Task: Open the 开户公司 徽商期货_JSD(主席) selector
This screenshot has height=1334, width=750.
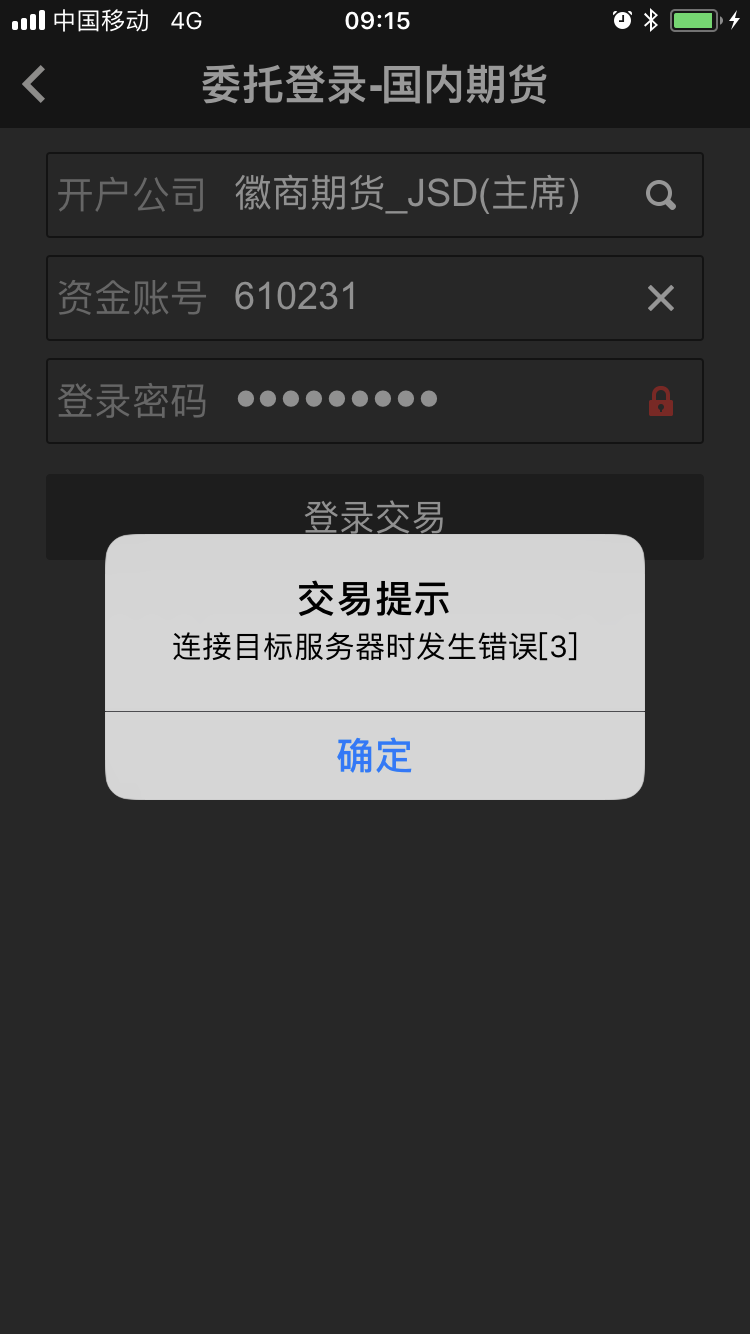Action: tap(407, 195)
